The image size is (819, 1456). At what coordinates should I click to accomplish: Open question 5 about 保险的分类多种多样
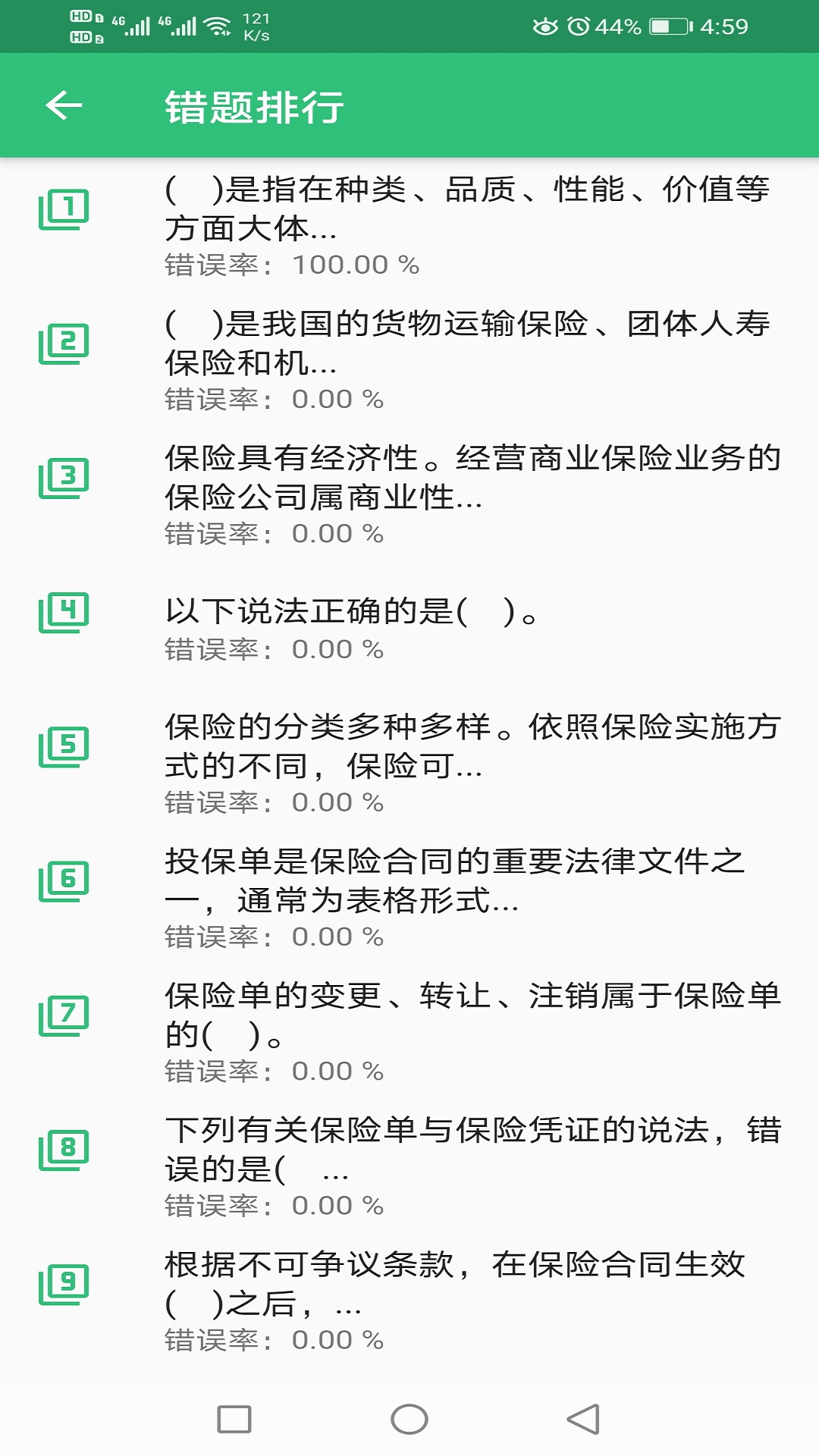(x=409, y=763)
